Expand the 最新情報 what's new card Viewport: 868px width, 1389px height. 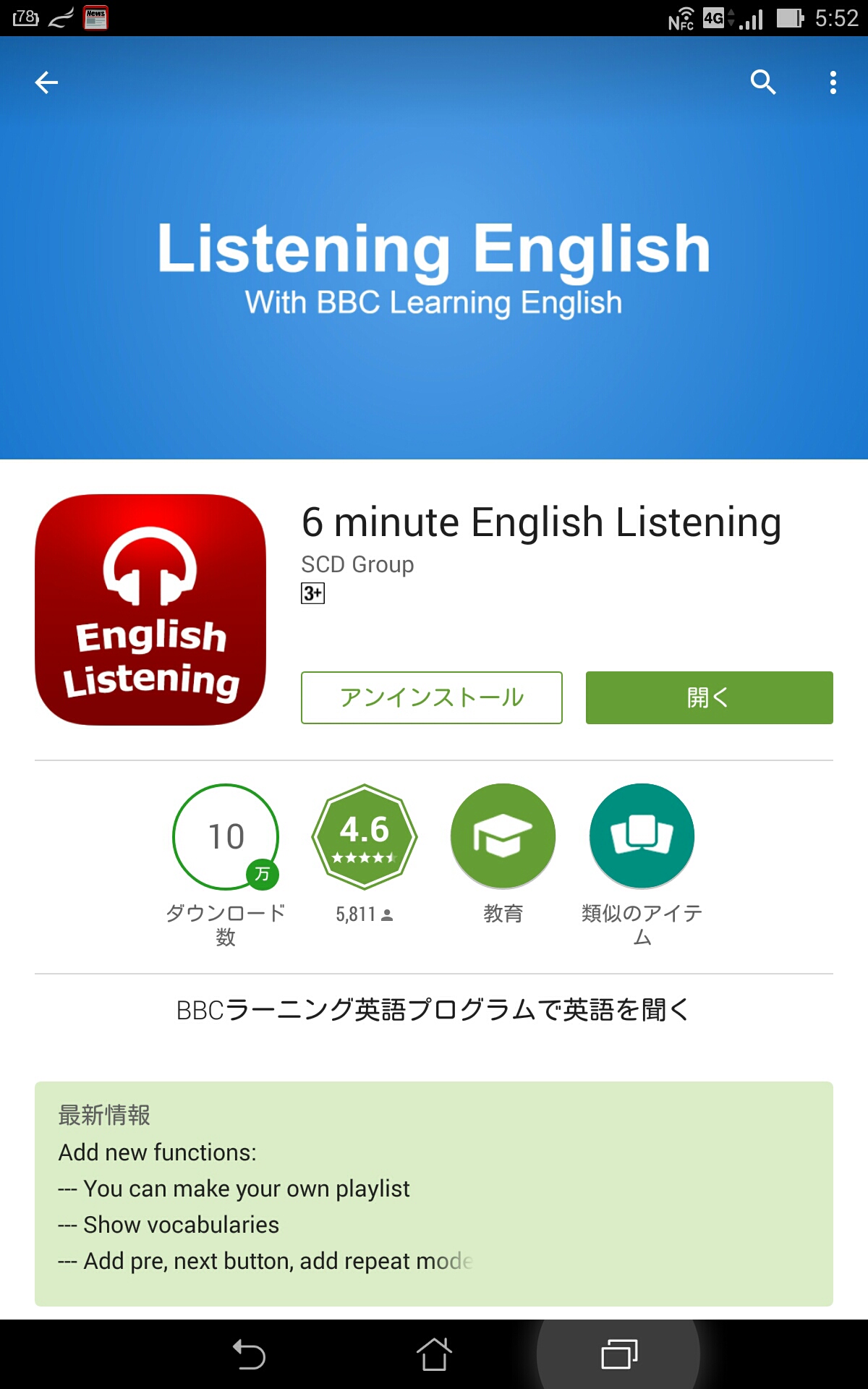434,1193
